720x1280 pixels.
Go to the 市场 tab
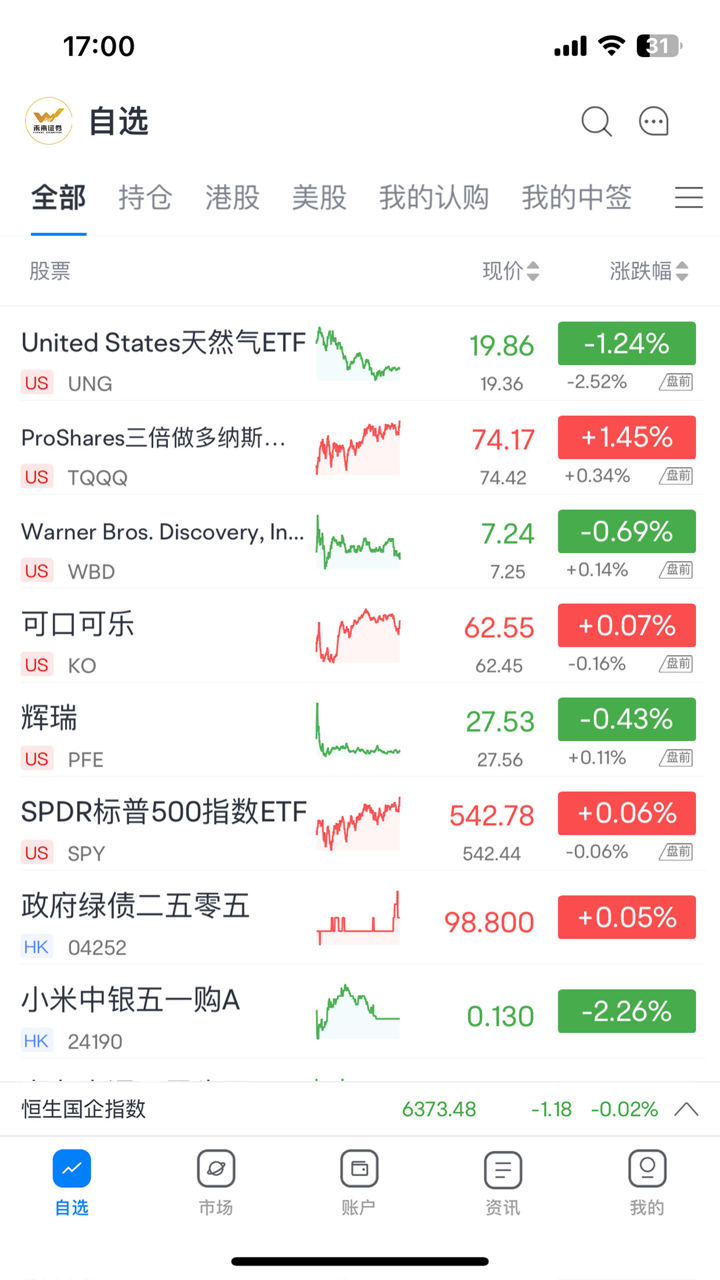click(x=215, y=1183)
